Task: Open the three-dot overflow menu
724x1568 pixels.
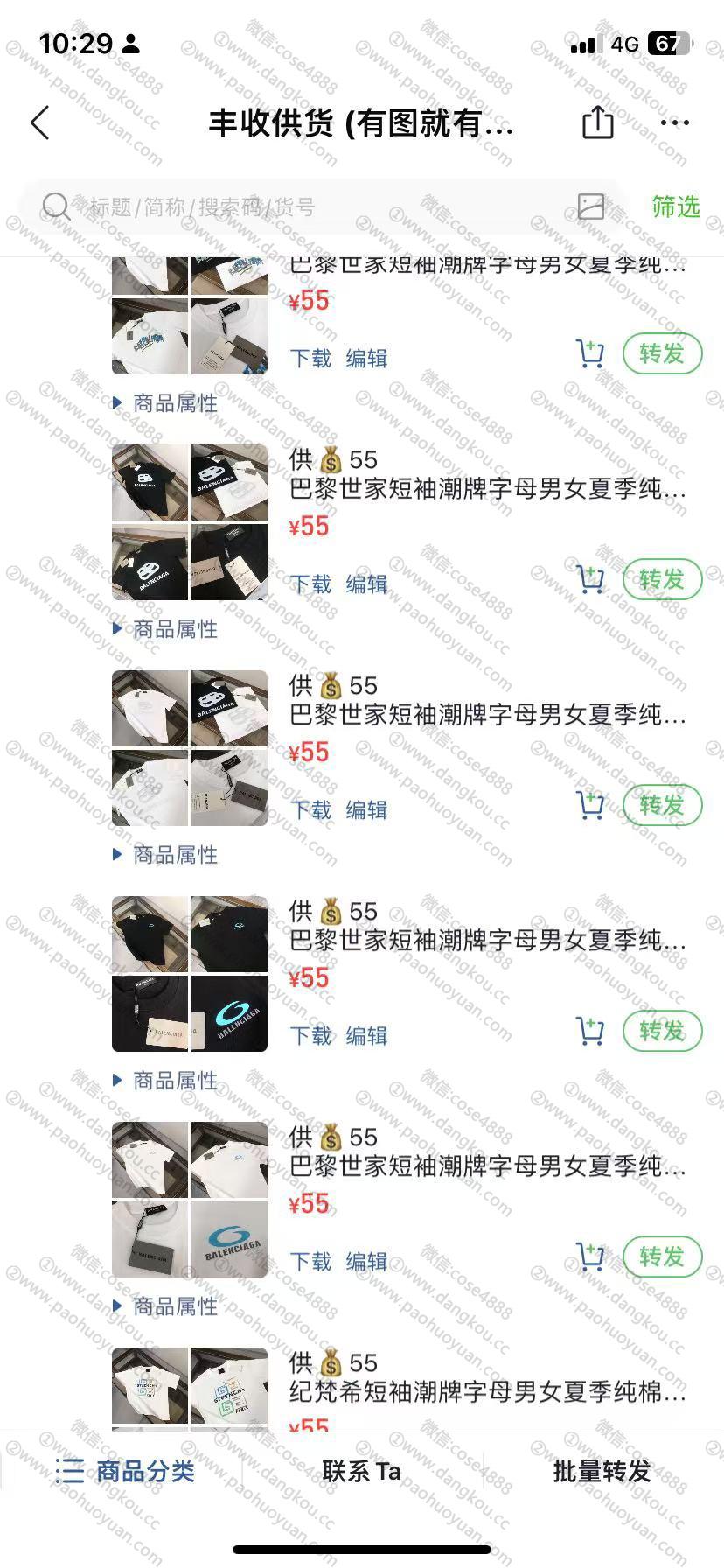Action: [674, 122]
